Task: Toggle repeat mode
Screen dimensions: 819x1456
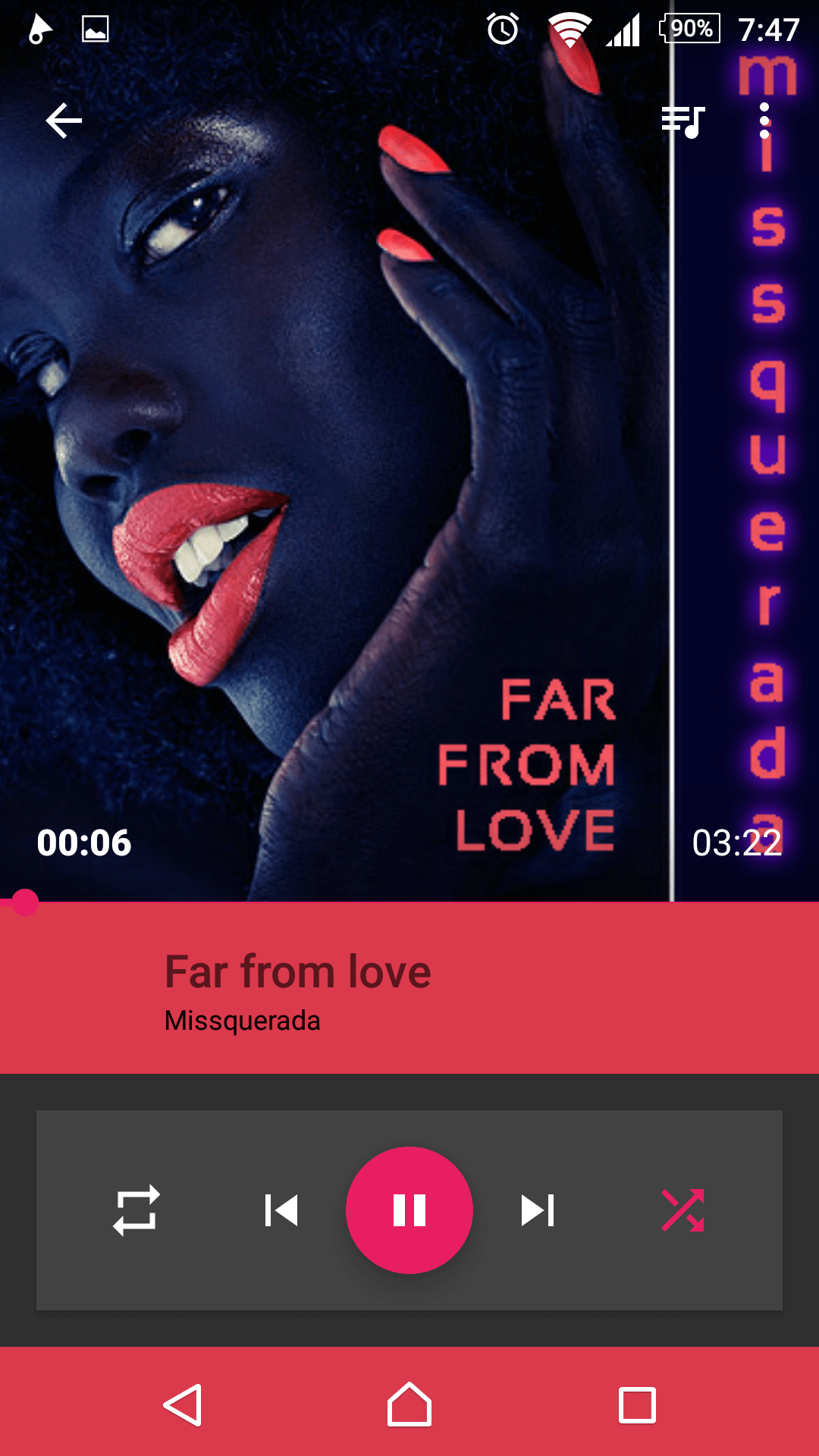Action: point(136,1210)
